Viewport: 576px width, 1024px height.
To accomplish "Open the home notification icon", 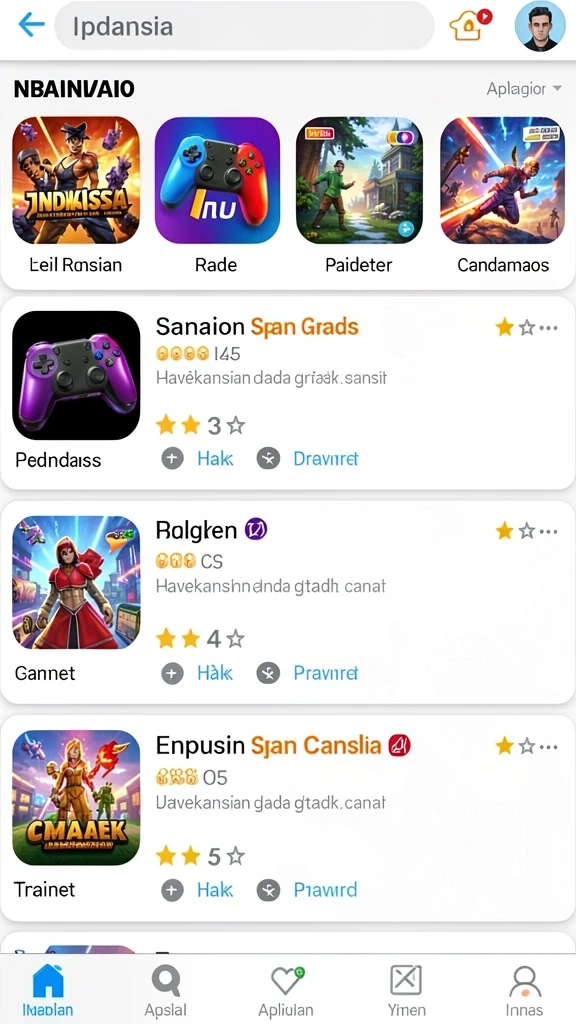I will (x=469, y=25).
